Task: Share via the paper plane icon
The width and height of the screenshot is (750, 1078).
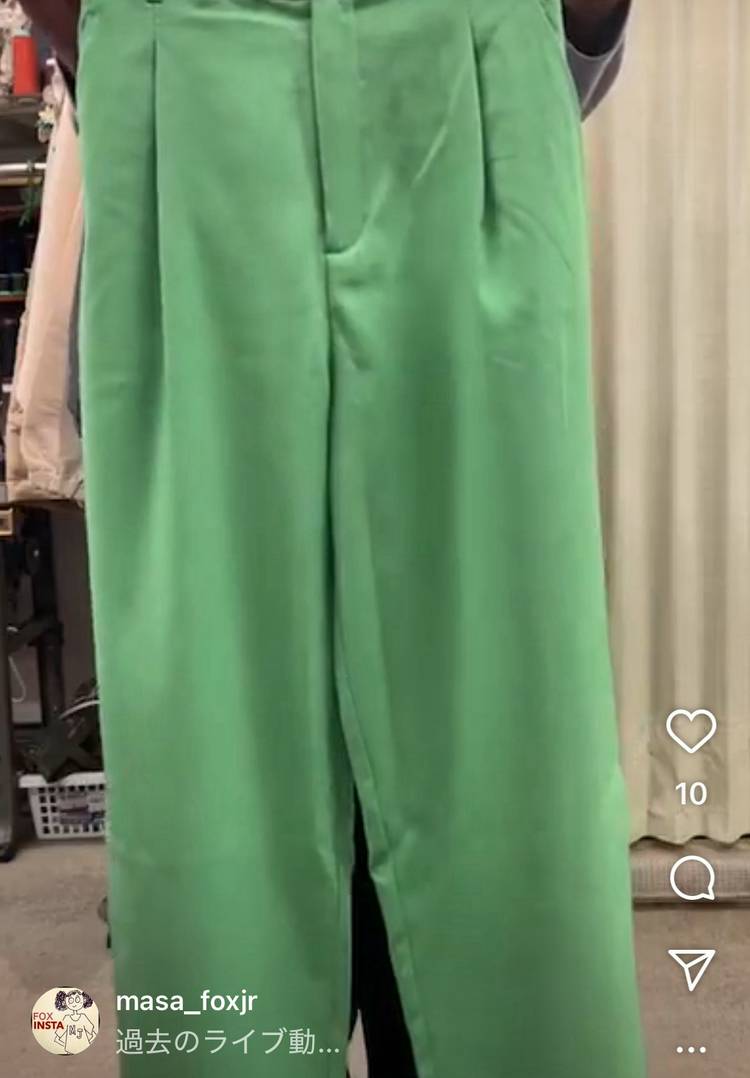Action: tap(691, 968)
